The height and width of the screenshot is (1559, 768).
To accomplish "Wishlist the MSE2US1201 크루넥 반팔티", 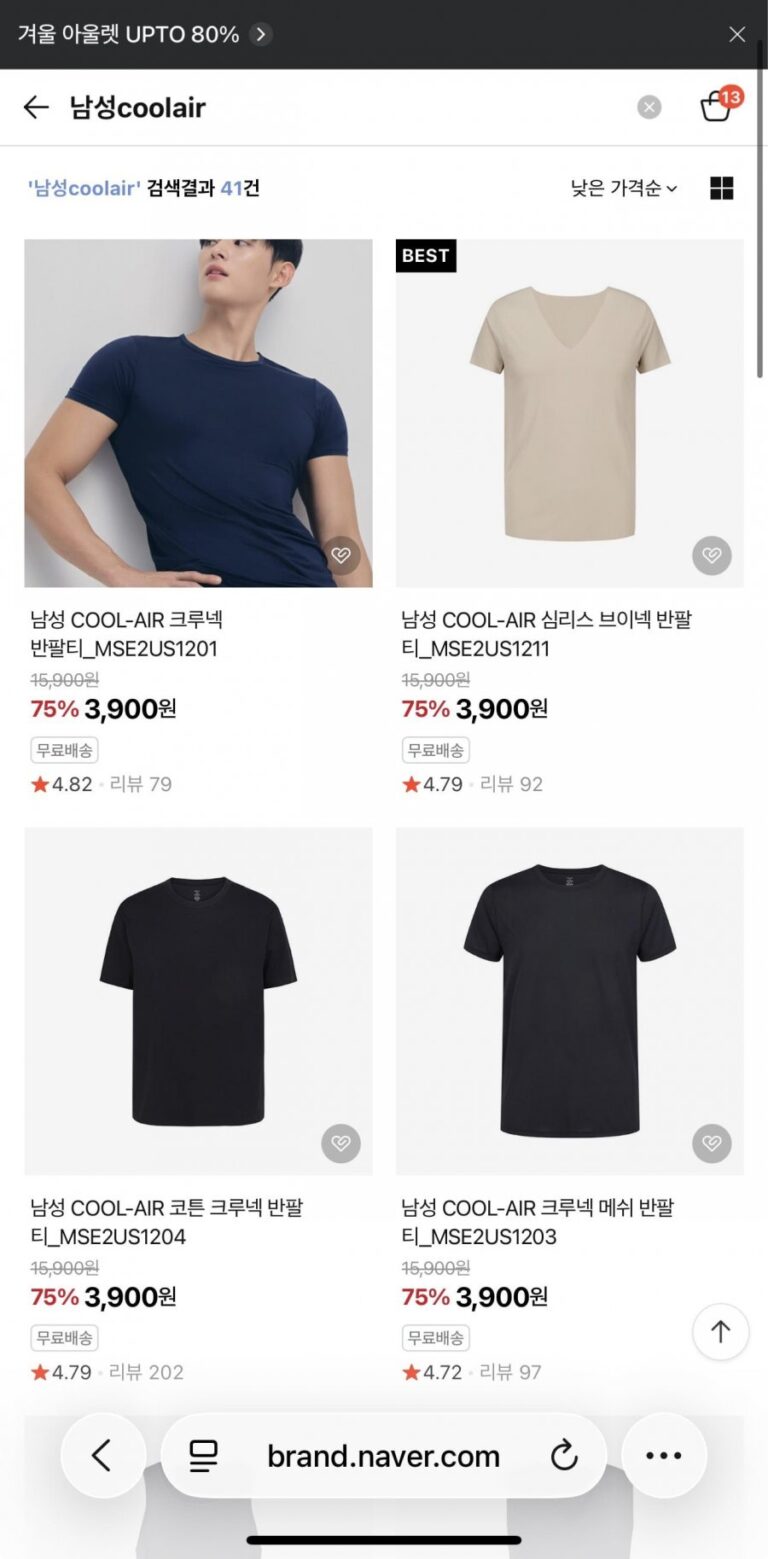I will (341, 556).
